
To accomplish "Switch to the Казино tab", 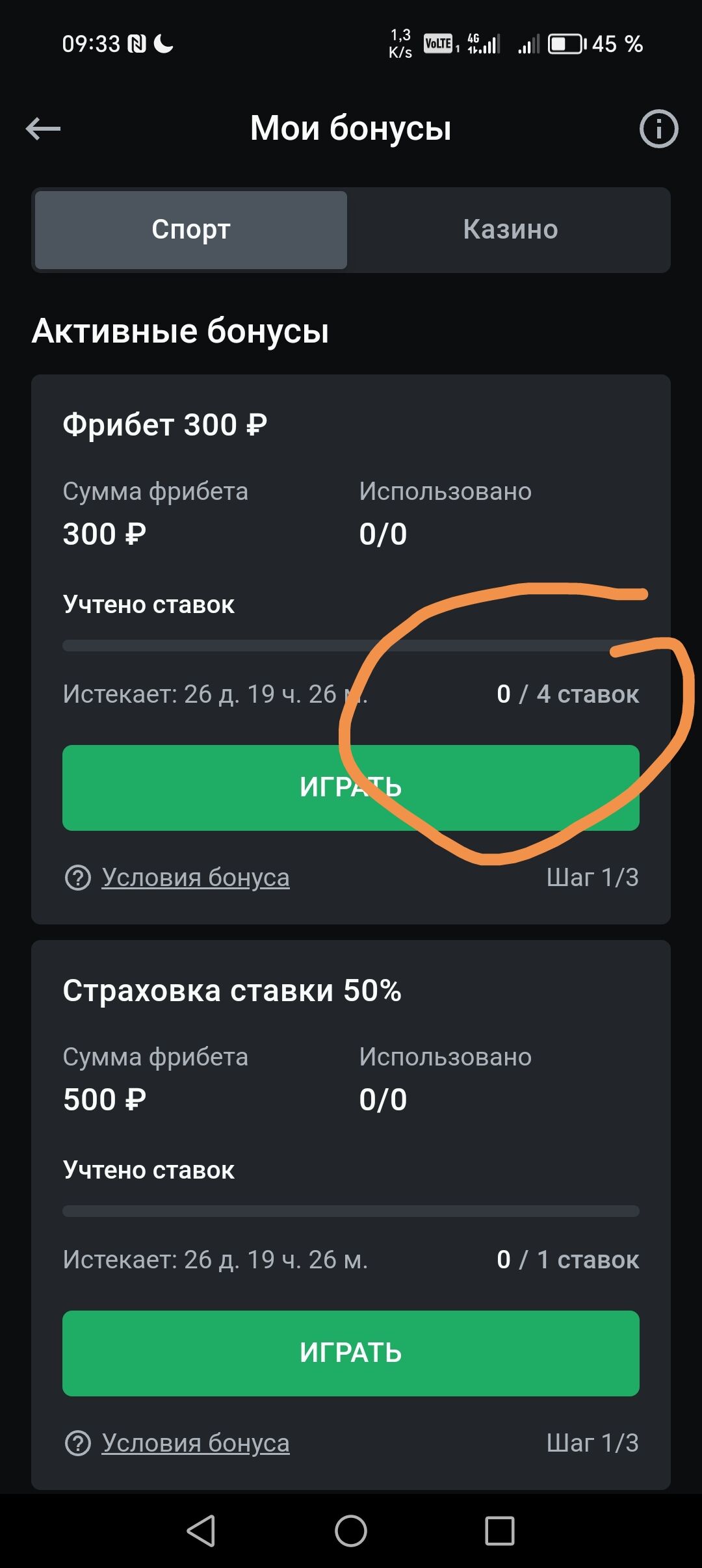I will point(510,229).
